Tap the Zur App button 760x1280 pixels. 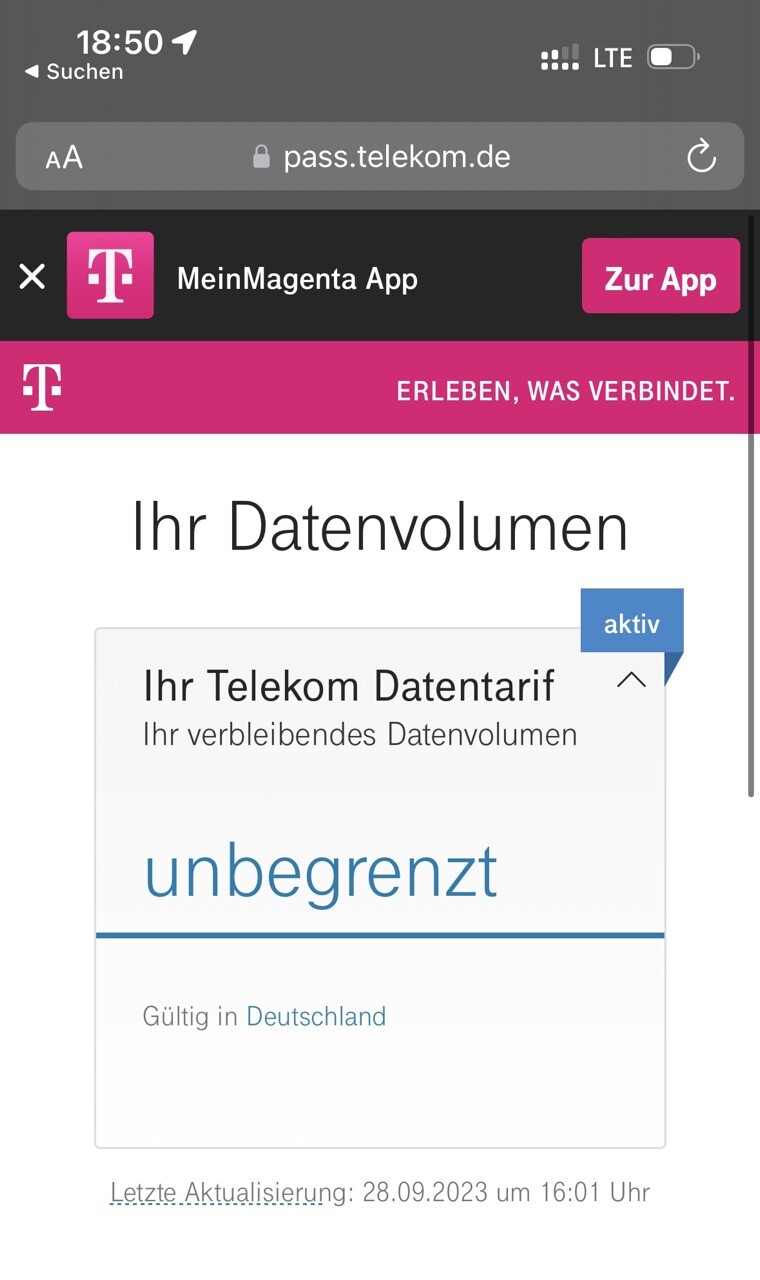click(x=660, y=277)
